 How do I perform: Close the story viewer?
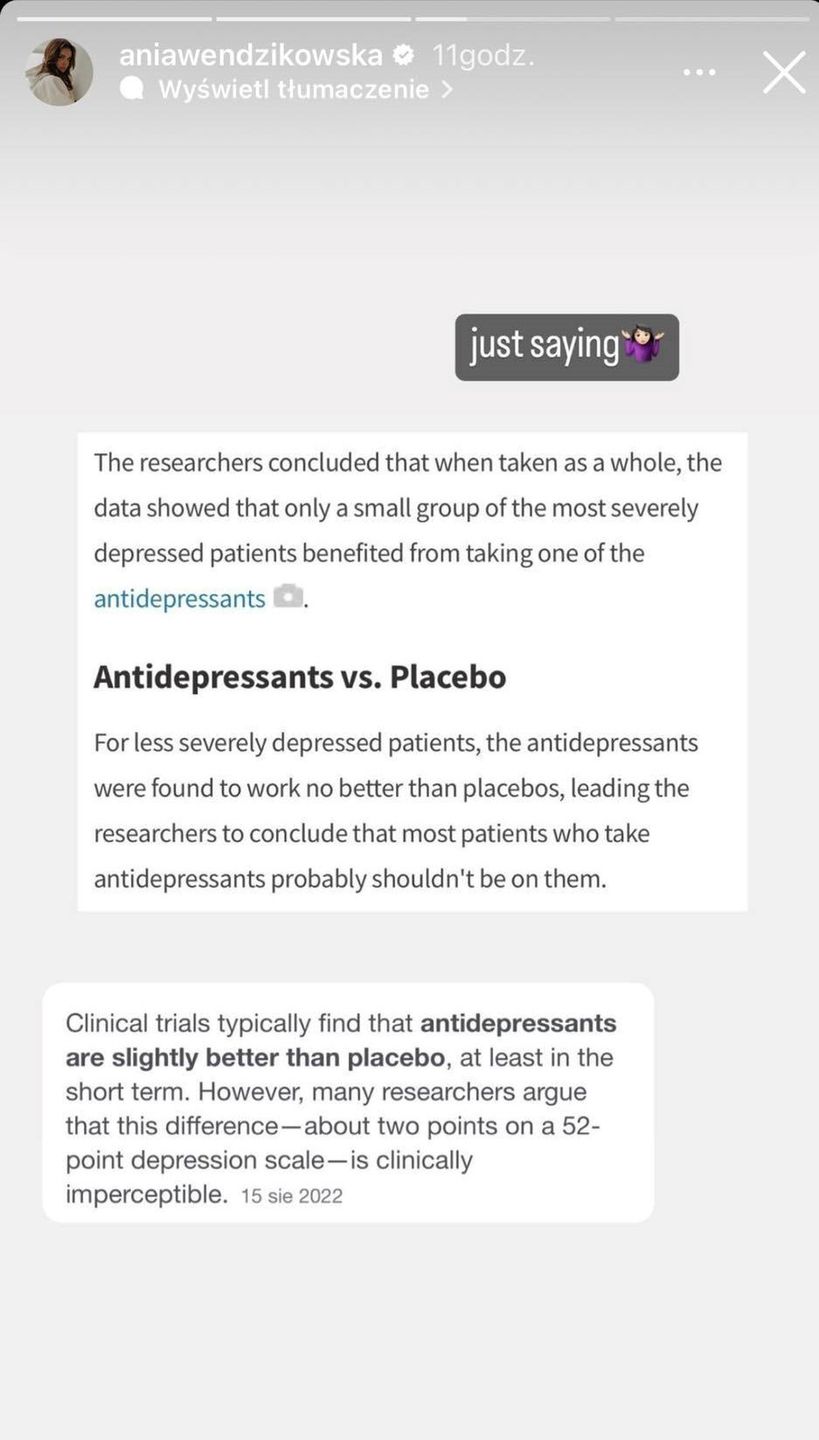coord(783,73)
